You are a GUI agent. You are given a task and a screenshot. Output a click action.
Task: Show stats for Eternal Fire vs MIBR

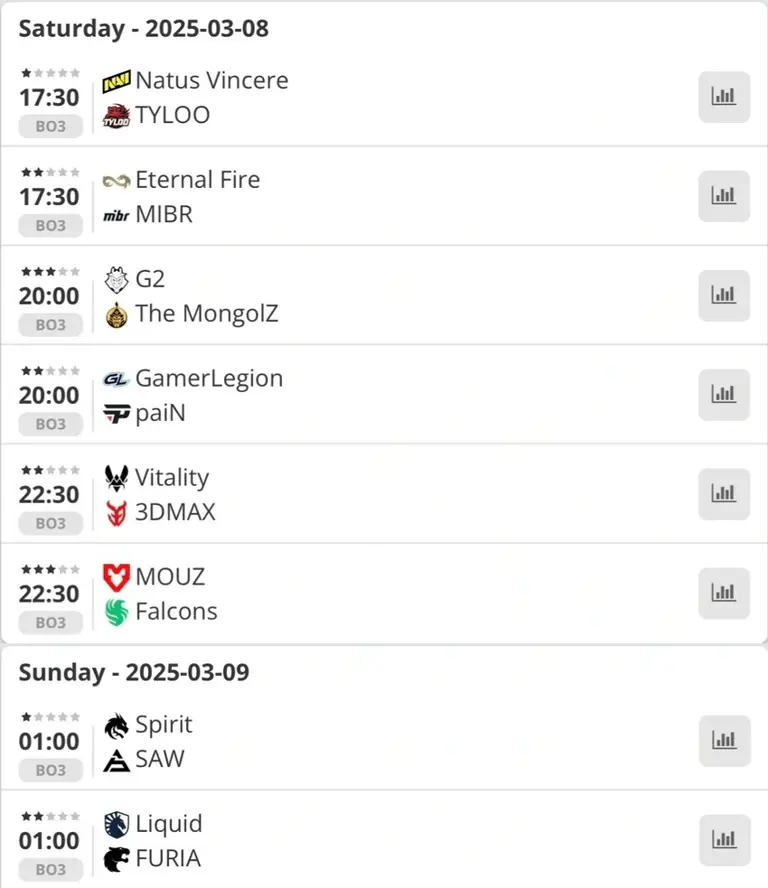tap(723, 196)
